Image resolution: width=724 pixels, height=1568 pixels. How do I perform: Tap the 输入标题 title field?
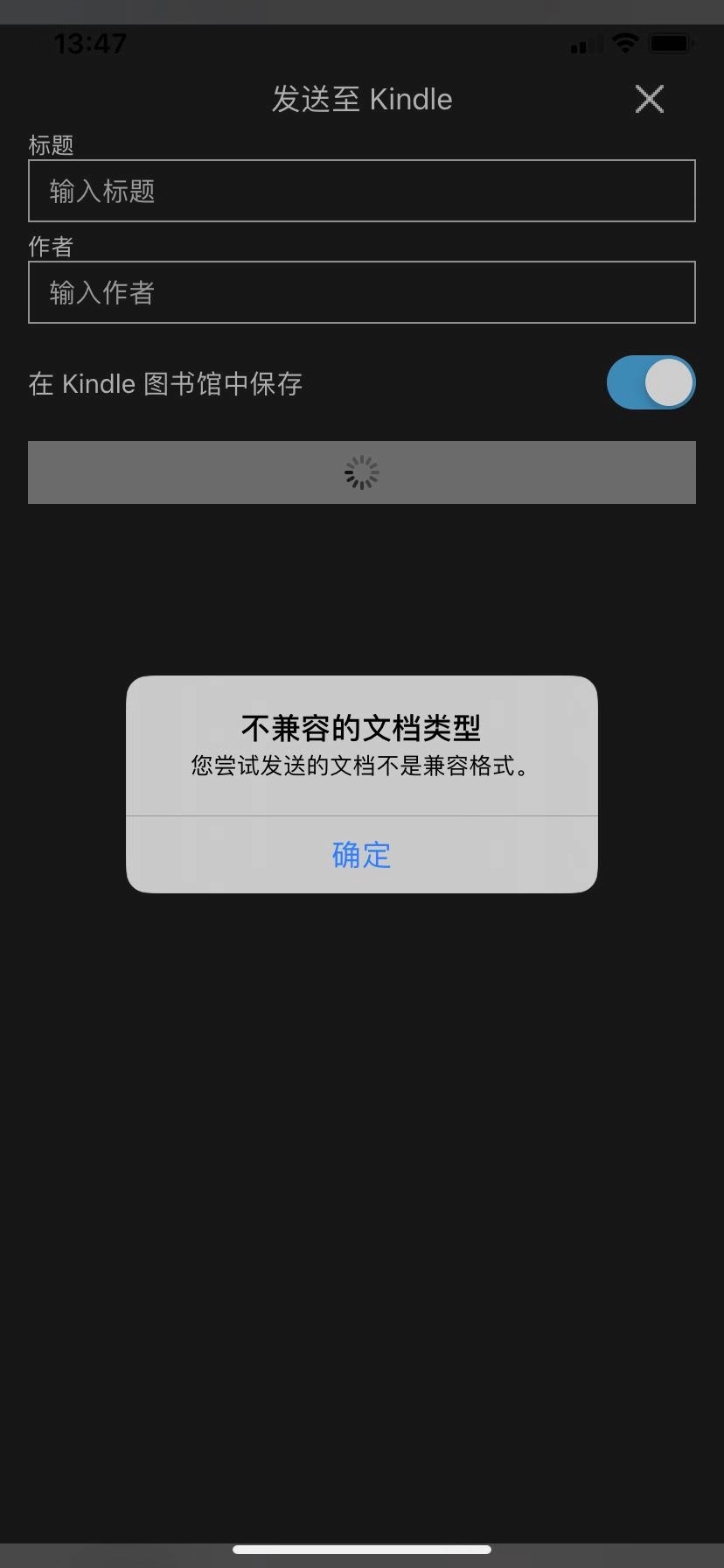(361, 191)
